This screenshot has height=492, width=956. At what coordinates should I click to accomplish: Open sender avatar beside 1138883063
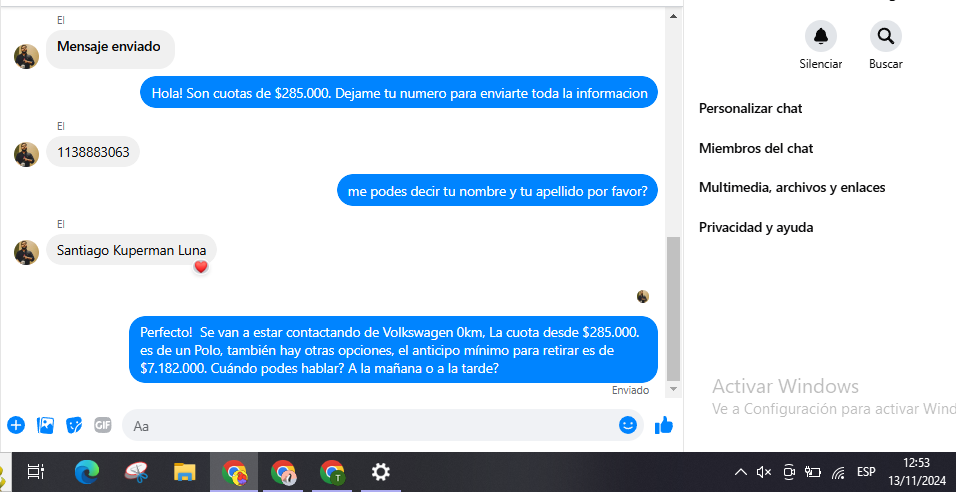[x=27, y=153]
